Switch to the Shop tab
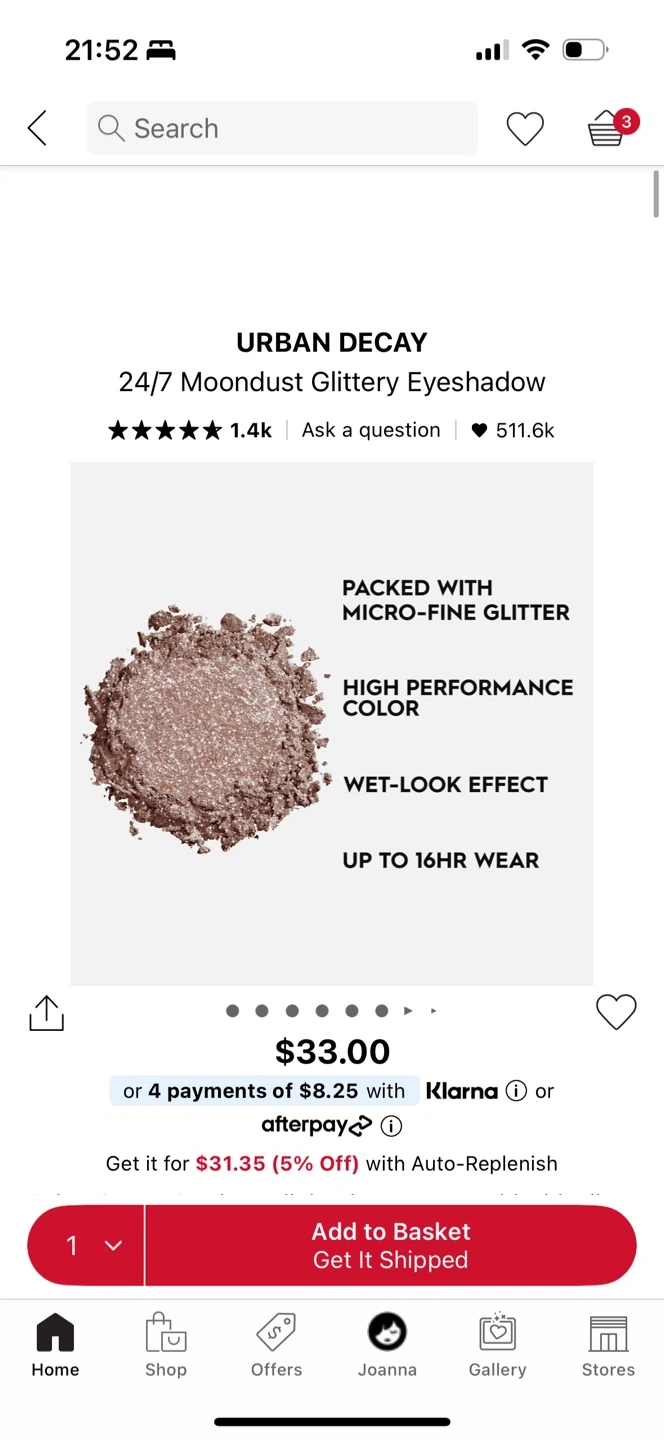This screenshot has height=1440, width=664. click(166, 1346)
